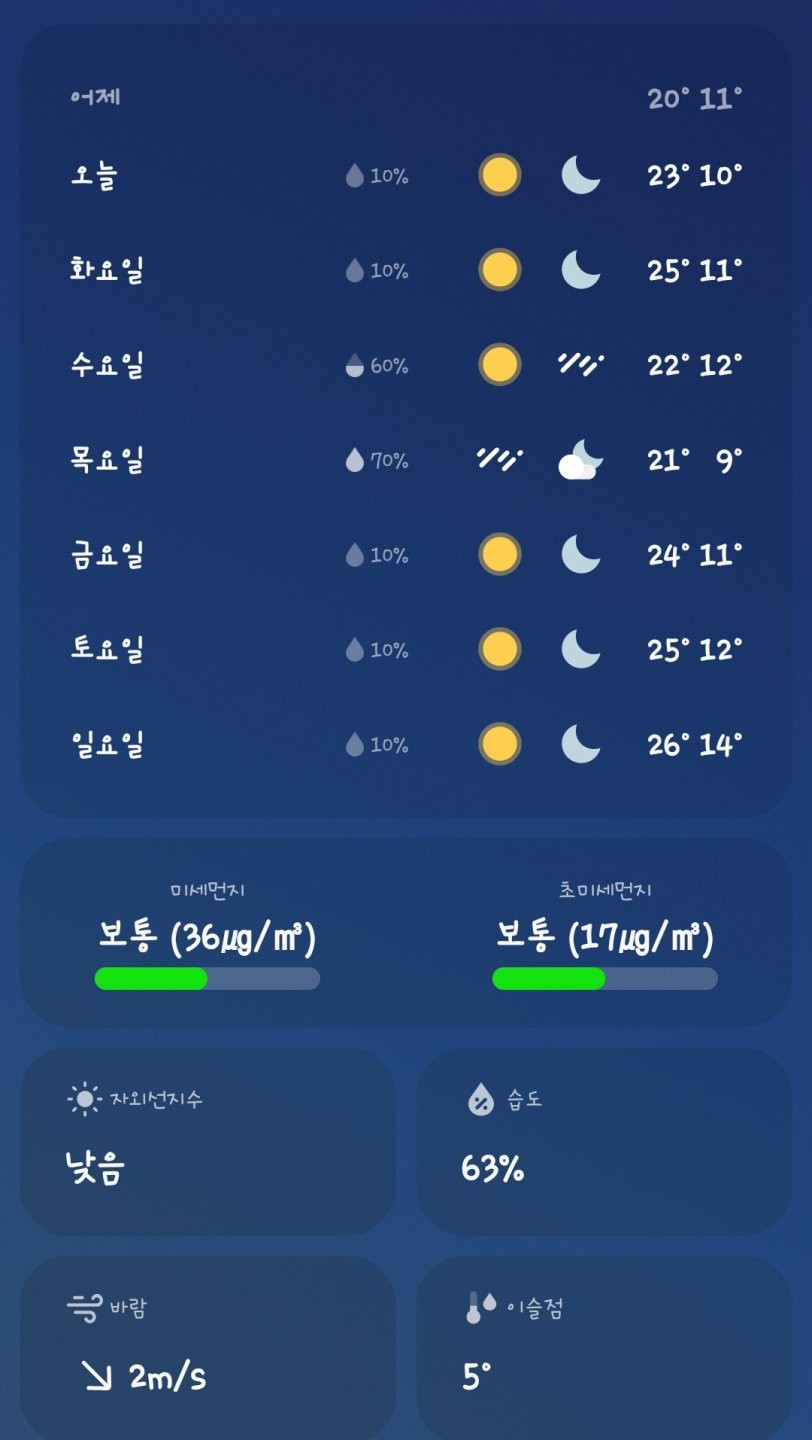The width and height of the screenshot is (812, 1440).
Task: View the 목요일 forecast details
Action: point(405,460)
